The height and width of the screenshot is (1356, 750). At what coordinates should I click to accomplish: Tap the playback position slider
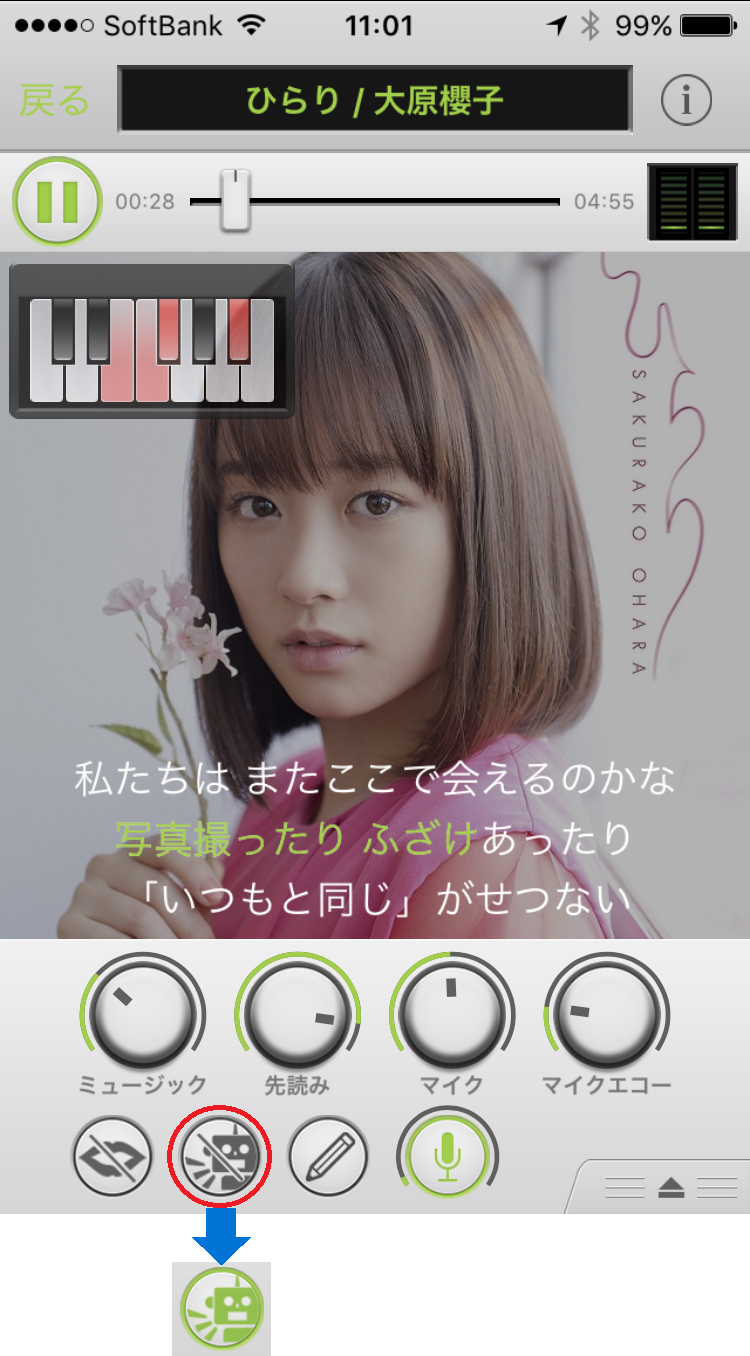(236, 201)
